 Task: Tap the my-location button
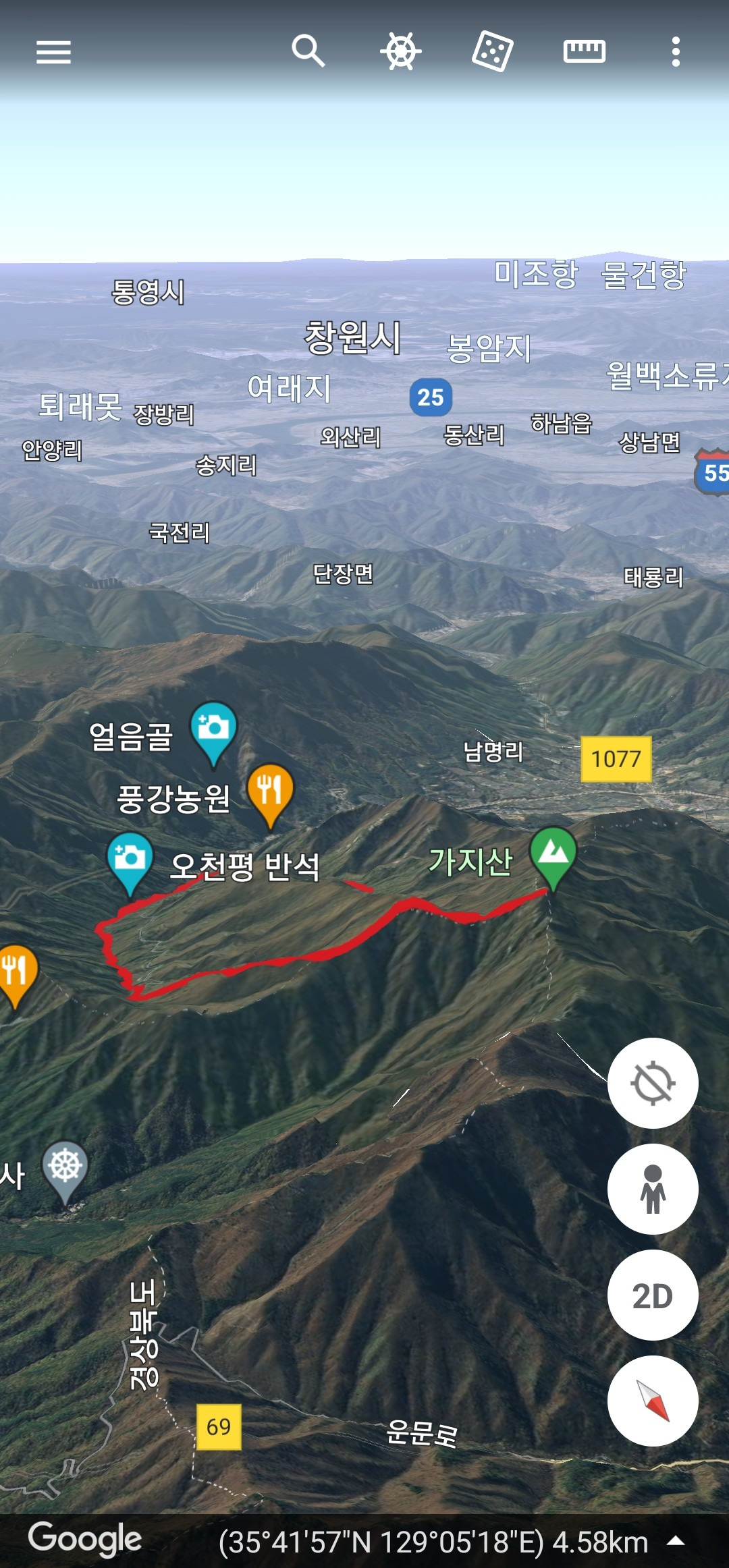652,1083
